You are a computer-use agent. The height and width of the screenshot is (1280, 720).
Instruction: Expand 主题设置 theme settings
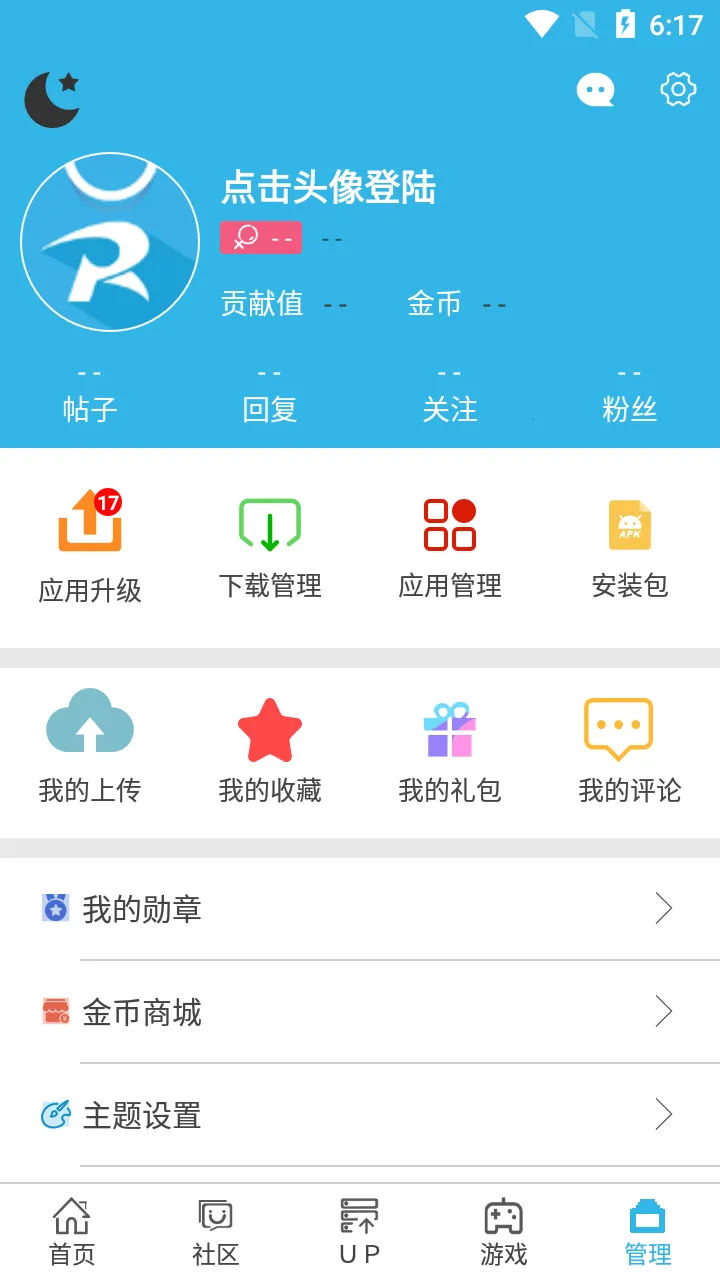[x=360, y=1115]
